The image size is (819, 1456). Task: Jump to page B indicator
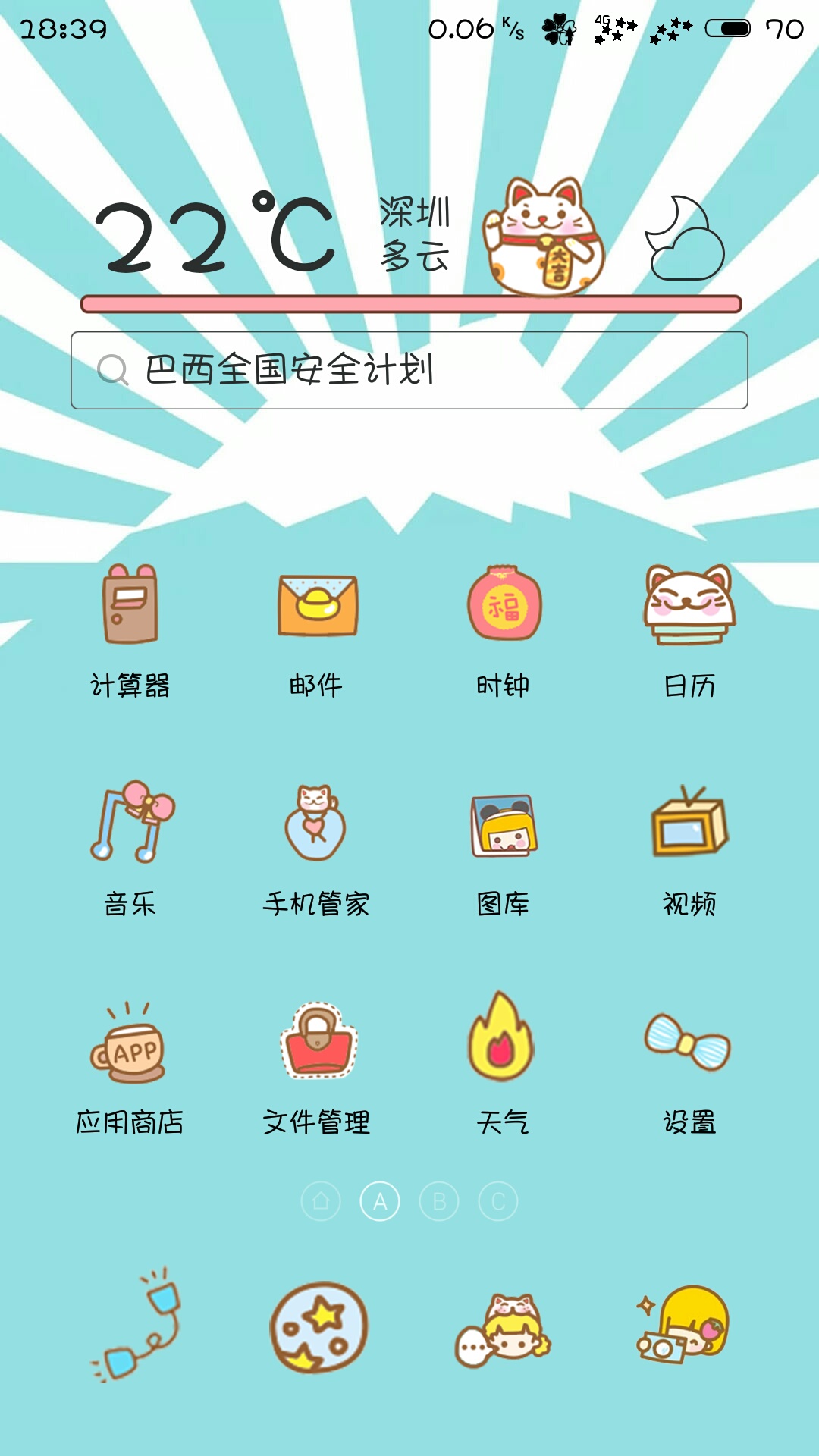coord(439,1201)
